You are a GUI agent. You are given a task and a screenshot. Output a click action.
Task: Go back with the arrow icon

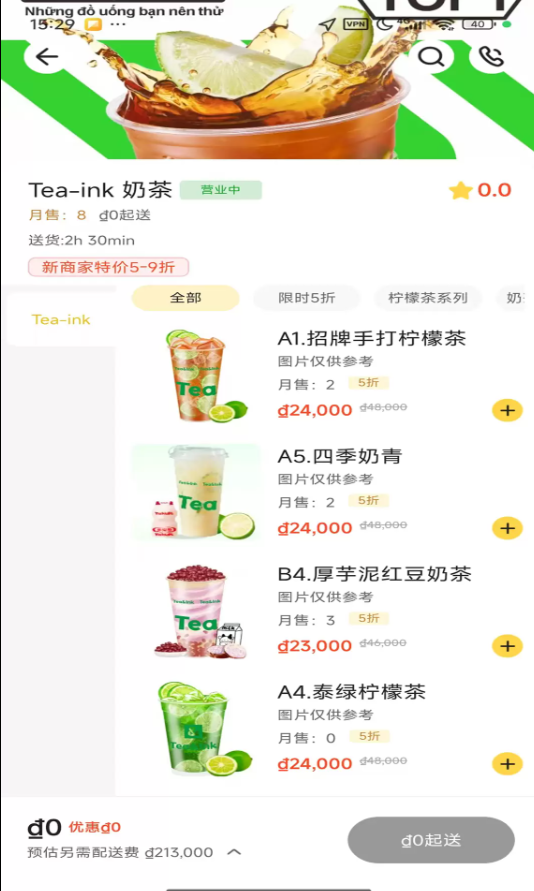coord(47,56)
